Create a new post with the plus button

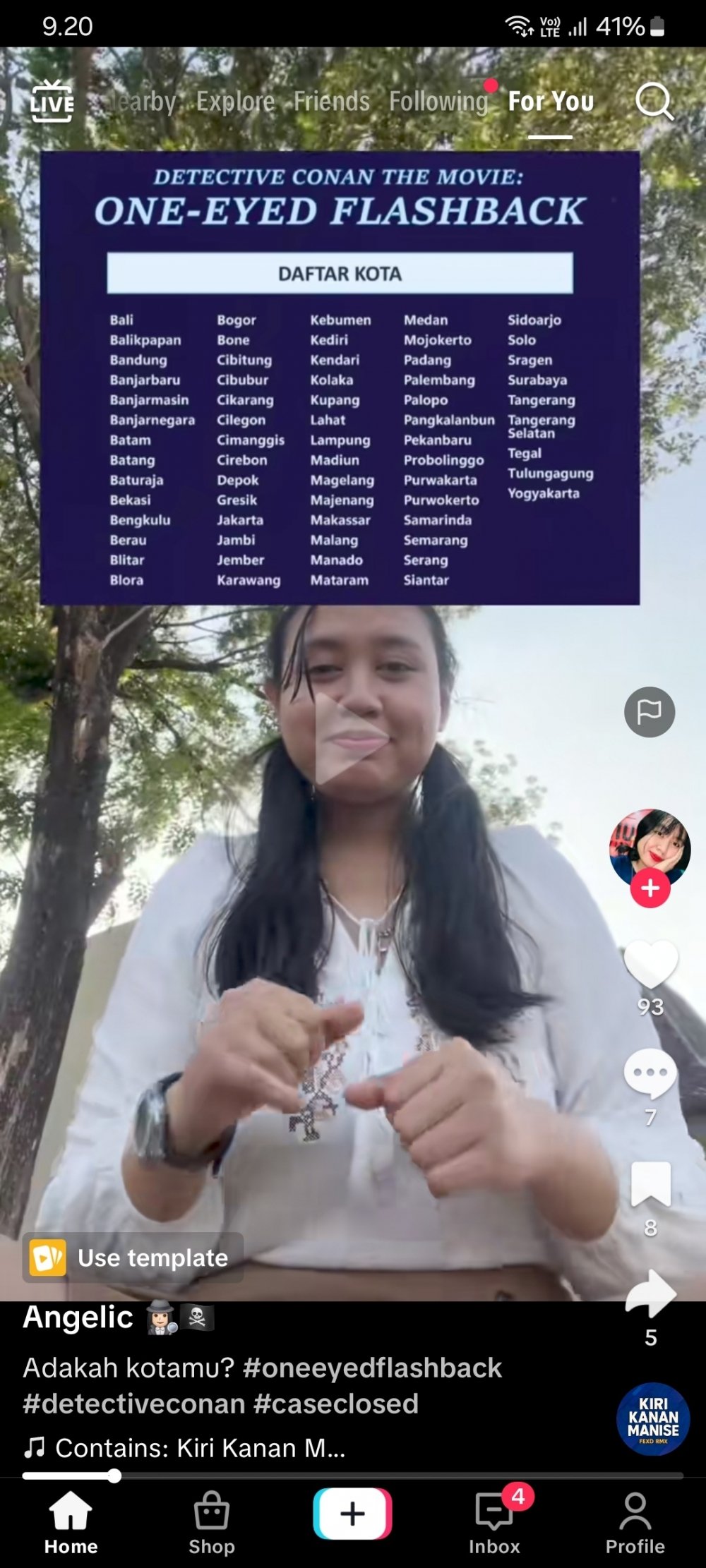(x=352, y=1514)
